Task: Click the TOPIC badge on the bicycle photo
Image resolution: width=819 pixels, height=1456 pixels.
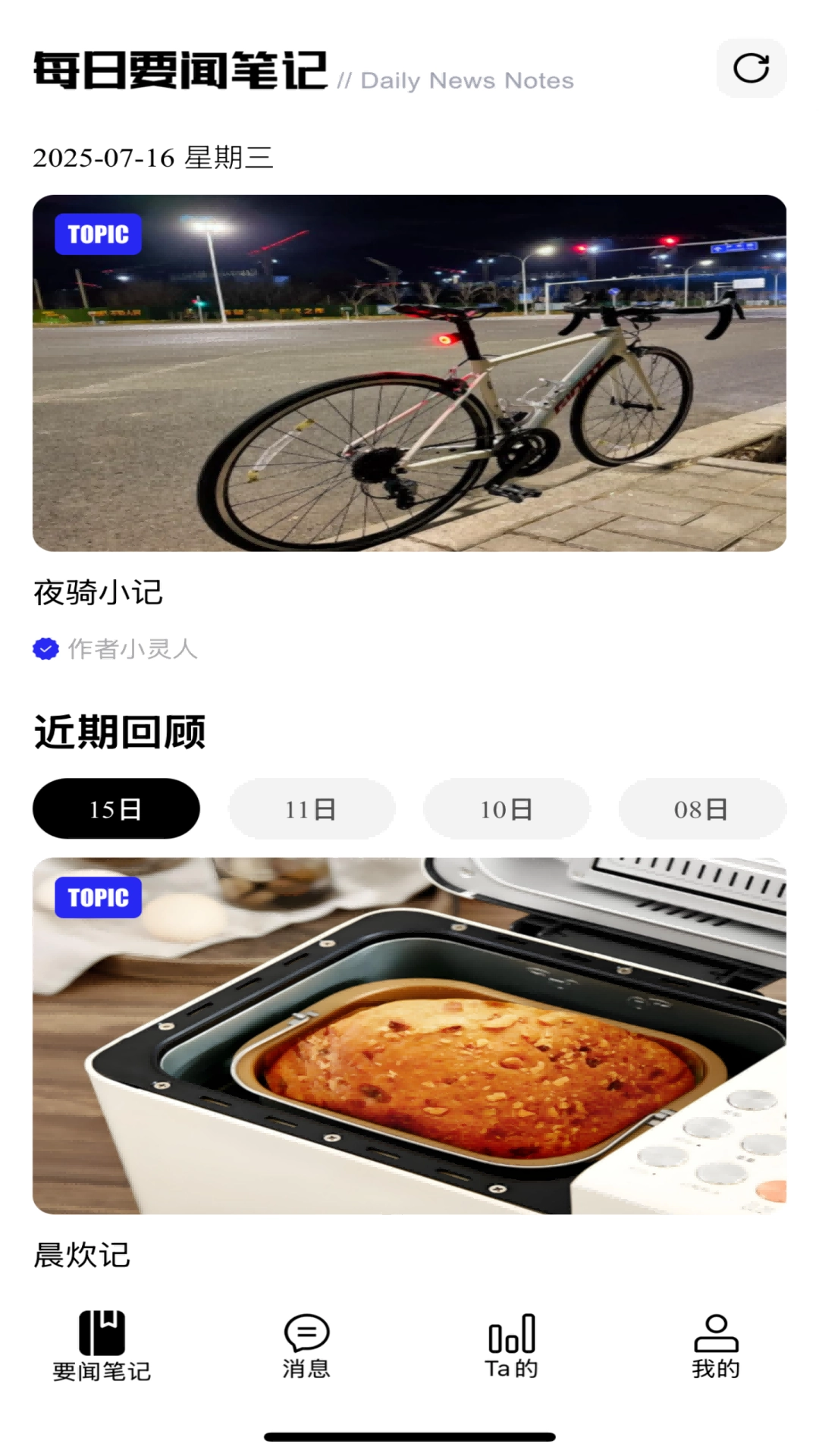Action: (98, 234)
